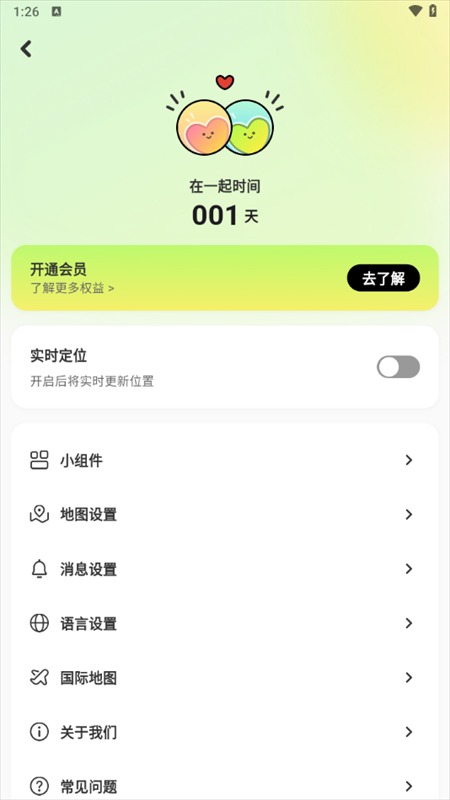
Task: Open 地图设置 map settings
Action: pos(225,514)
